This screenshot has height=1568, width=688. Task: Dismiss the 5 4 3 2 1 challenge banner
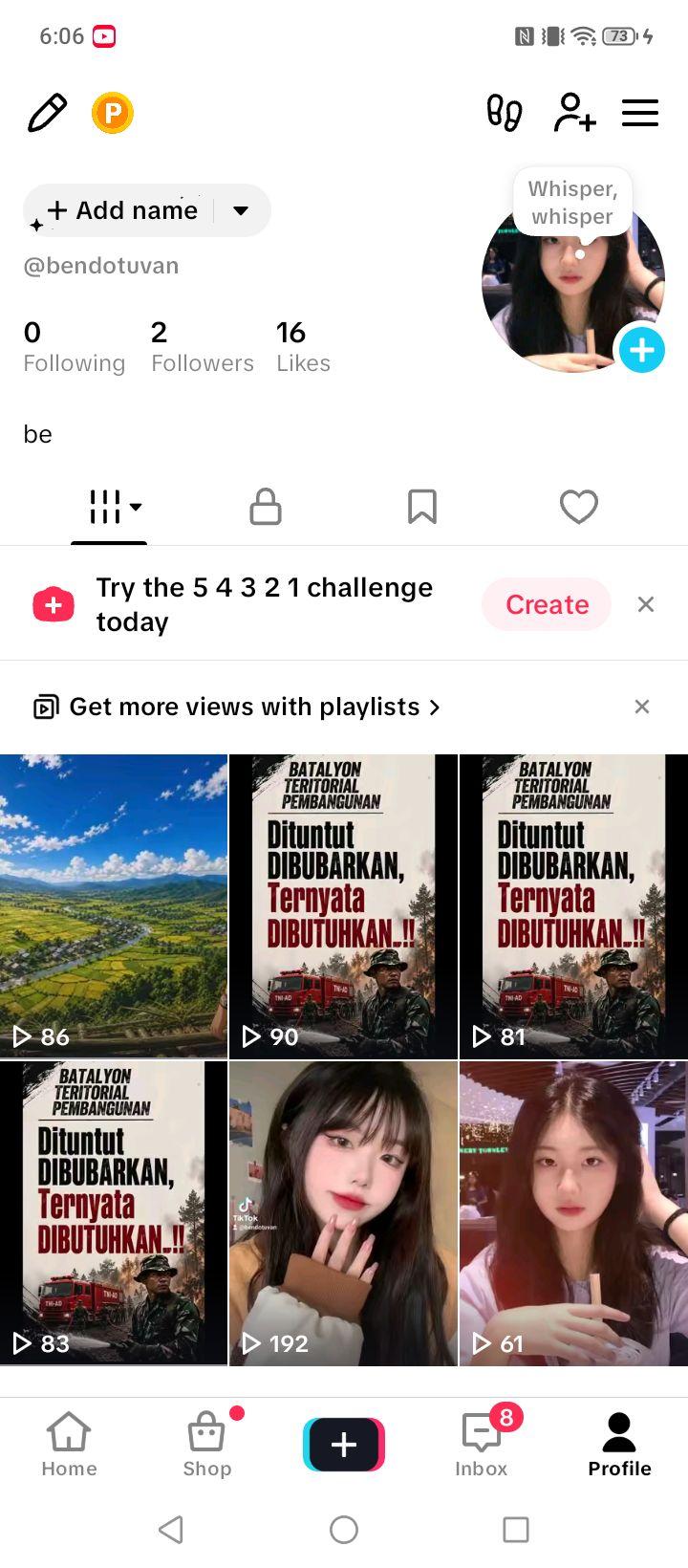coord(646,604)
